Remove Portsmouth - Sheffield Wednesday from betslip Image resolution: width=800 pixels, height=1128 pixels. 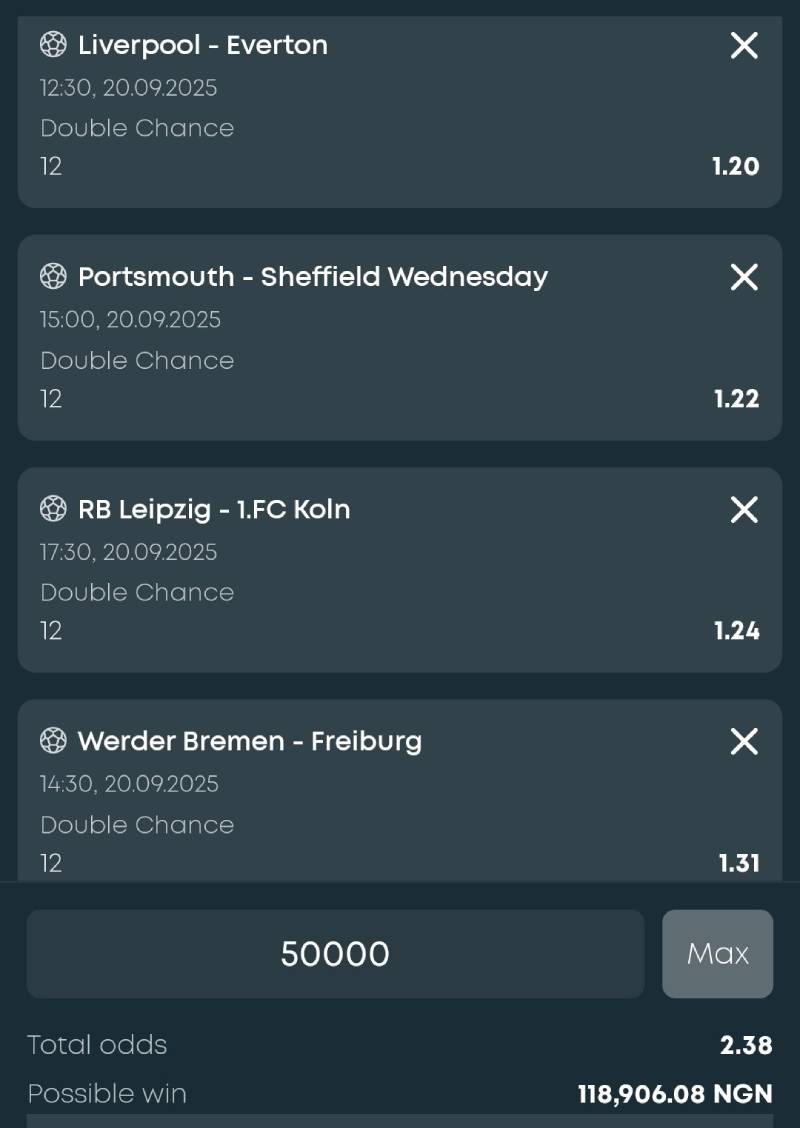tap(744, 277)
